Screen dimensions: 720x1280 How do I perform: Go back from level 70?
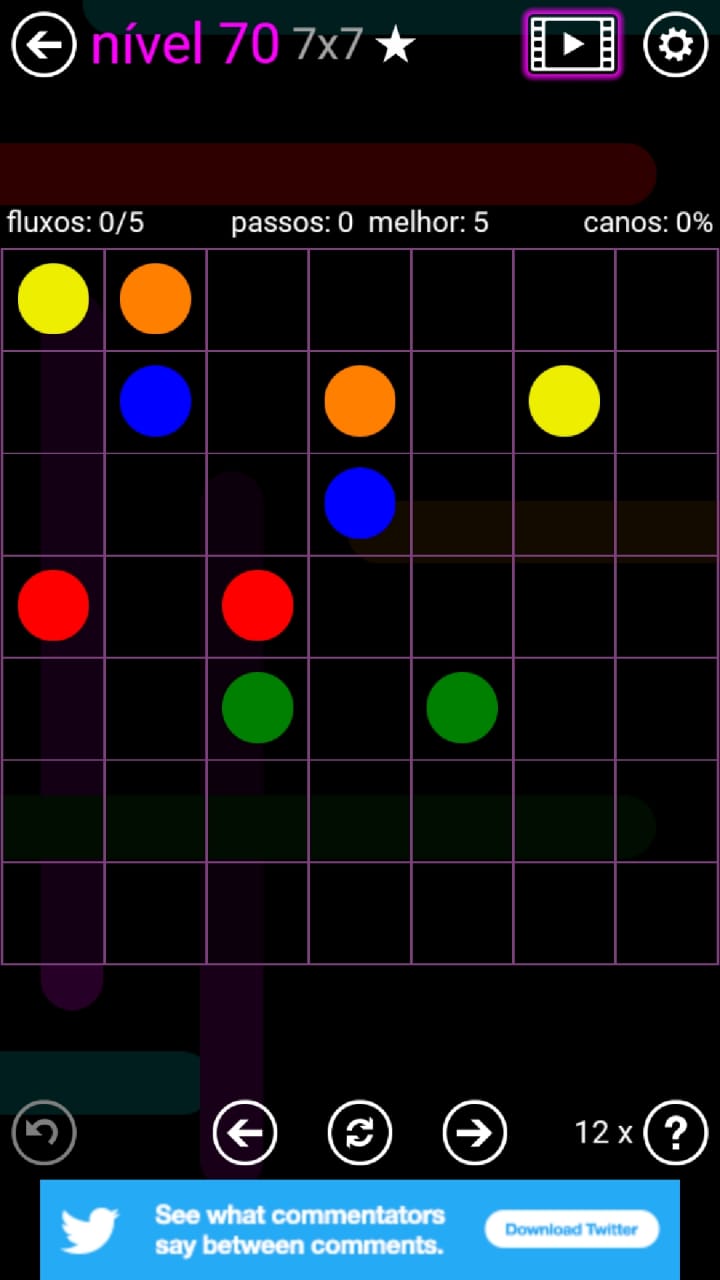tap(44, 45)
